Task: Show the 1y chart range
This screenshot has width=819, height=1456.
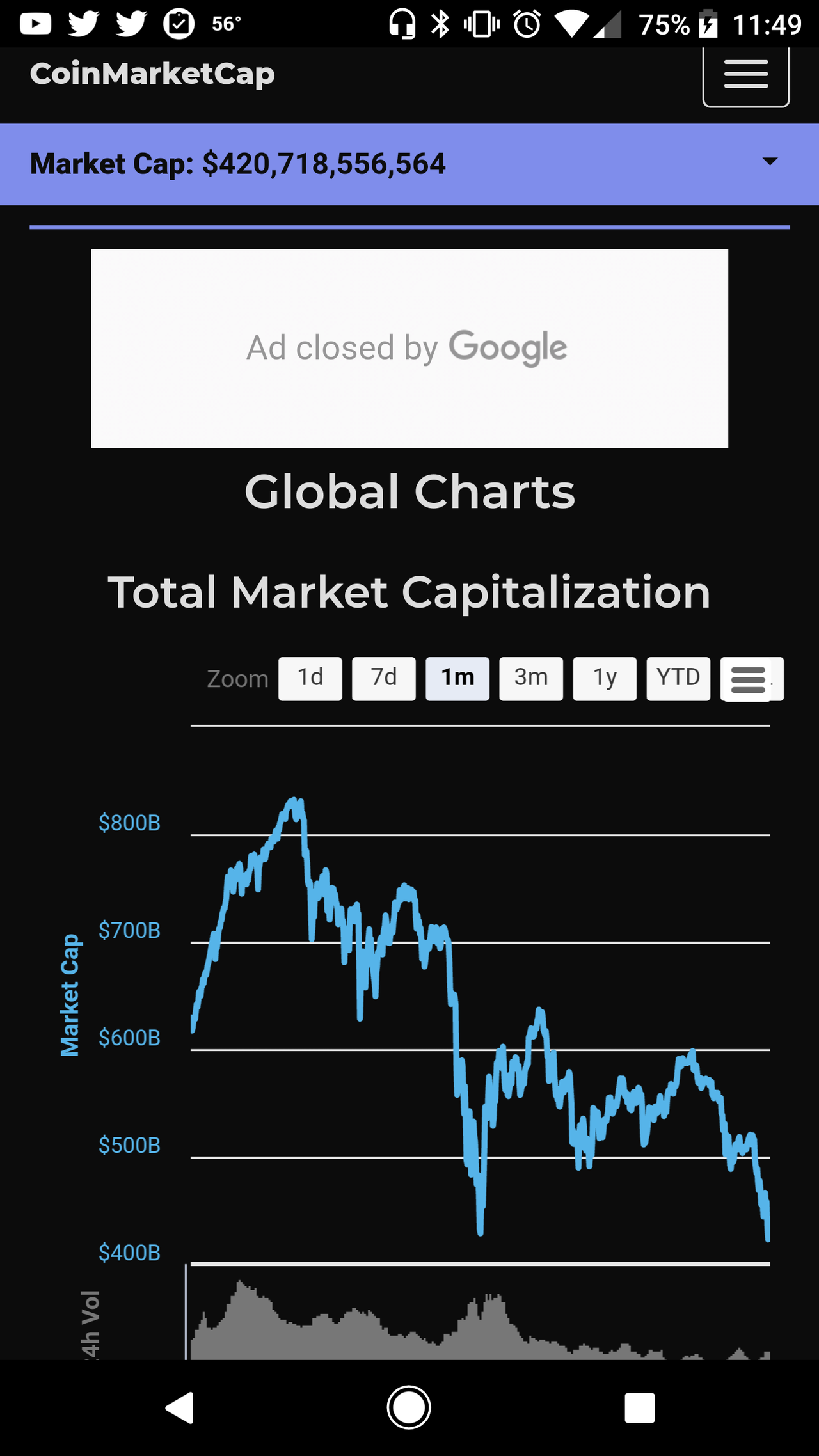Action: [605, 679]
